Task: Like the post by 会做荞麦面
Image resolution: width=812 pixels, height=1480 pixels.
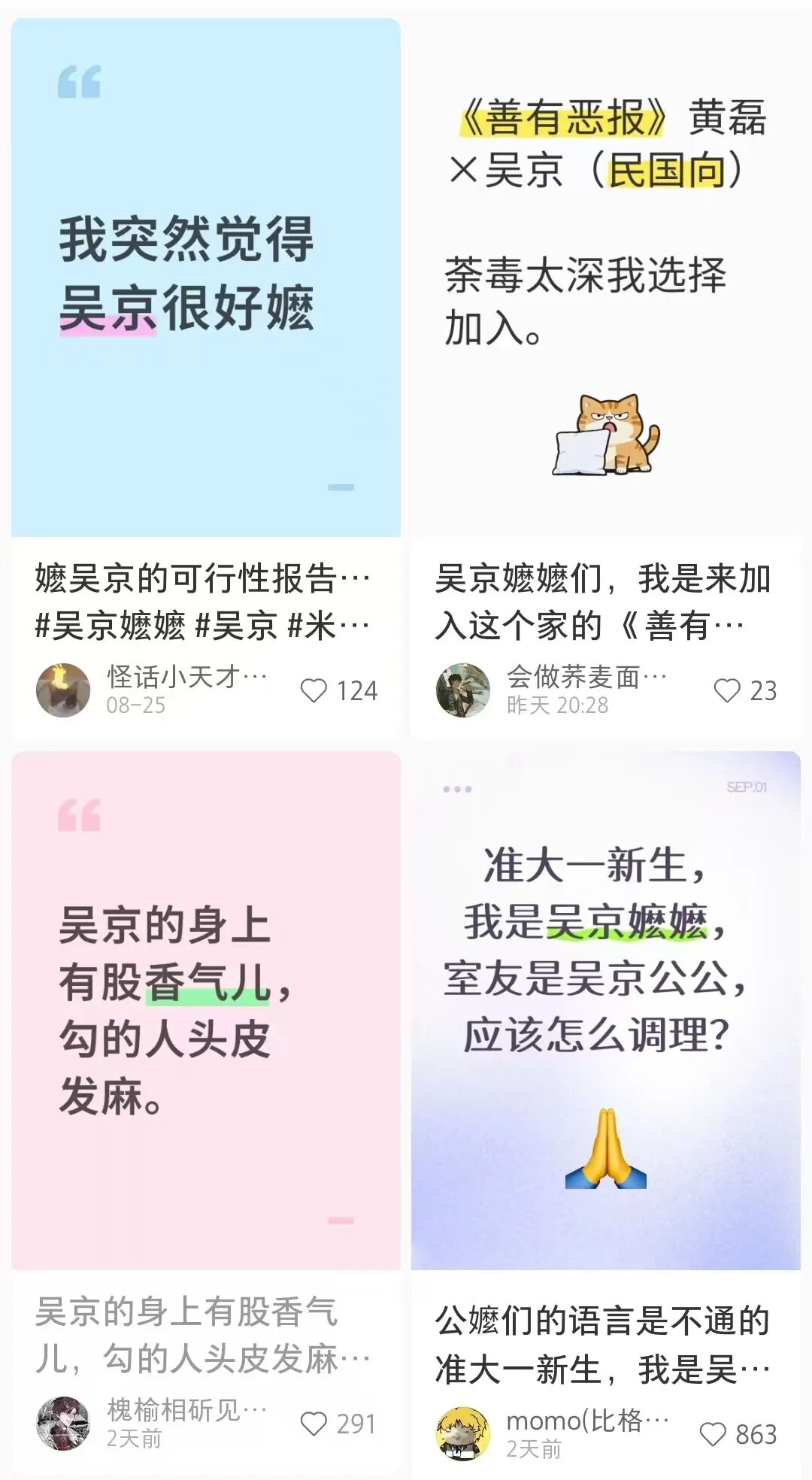Action: point(726,690)
